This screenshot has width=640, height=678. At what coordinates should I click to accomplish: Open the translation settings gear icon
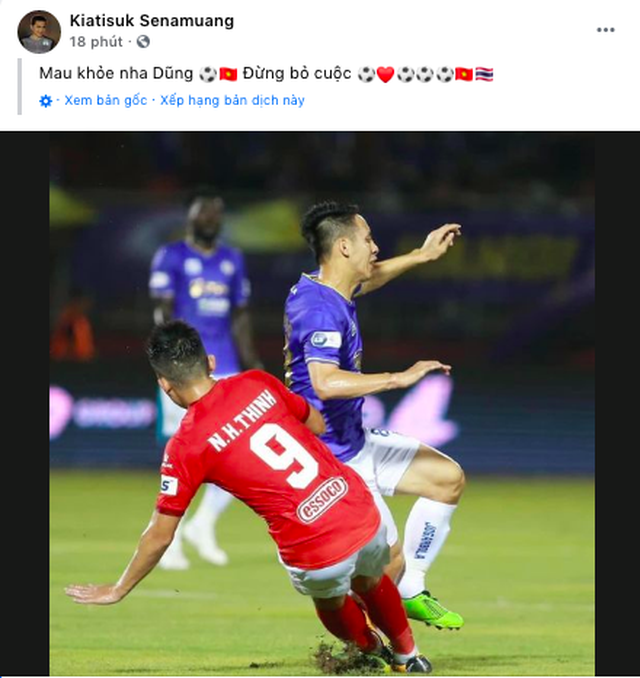46,101
